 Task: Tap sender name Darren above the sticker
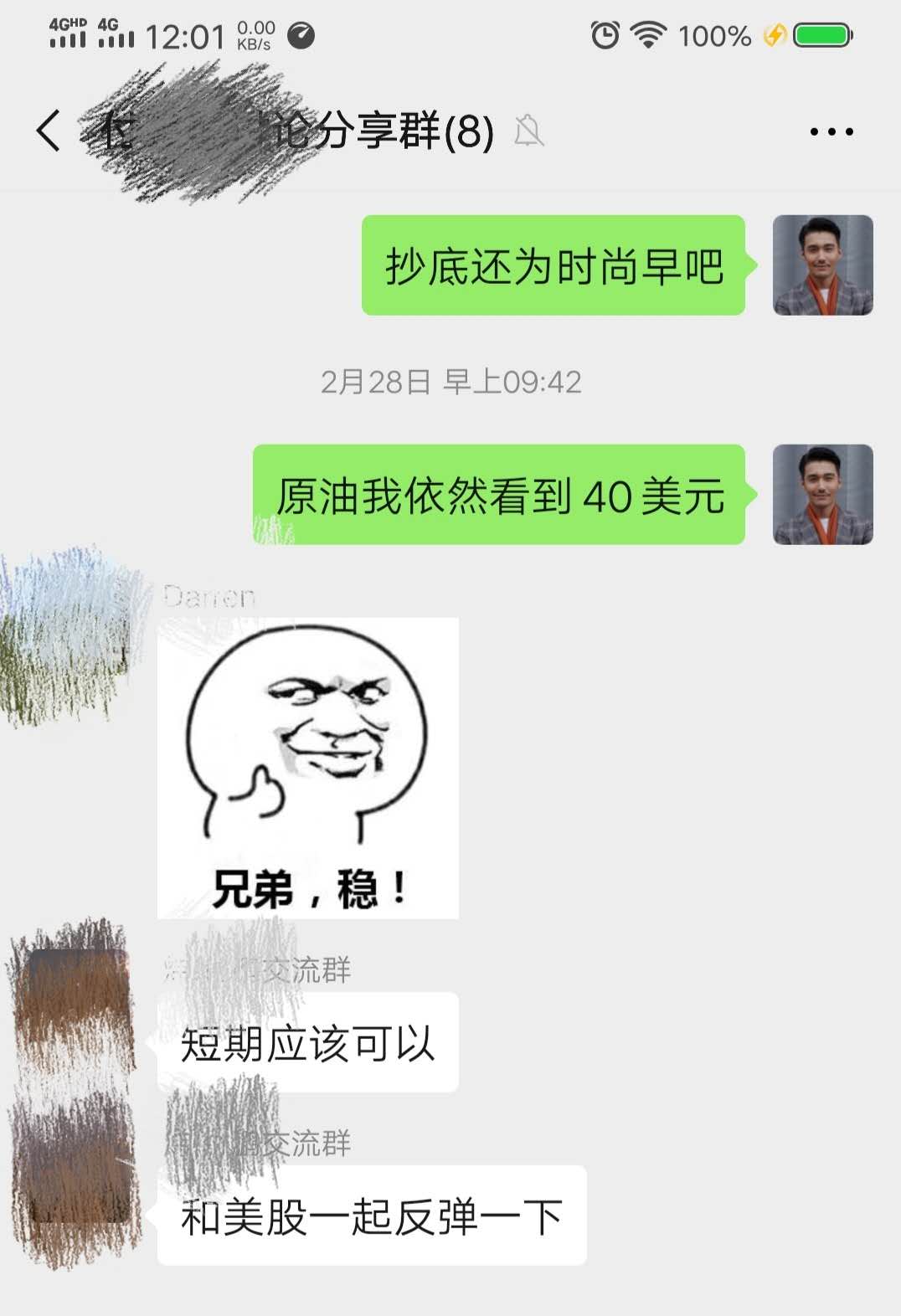(x=209, y=597)
